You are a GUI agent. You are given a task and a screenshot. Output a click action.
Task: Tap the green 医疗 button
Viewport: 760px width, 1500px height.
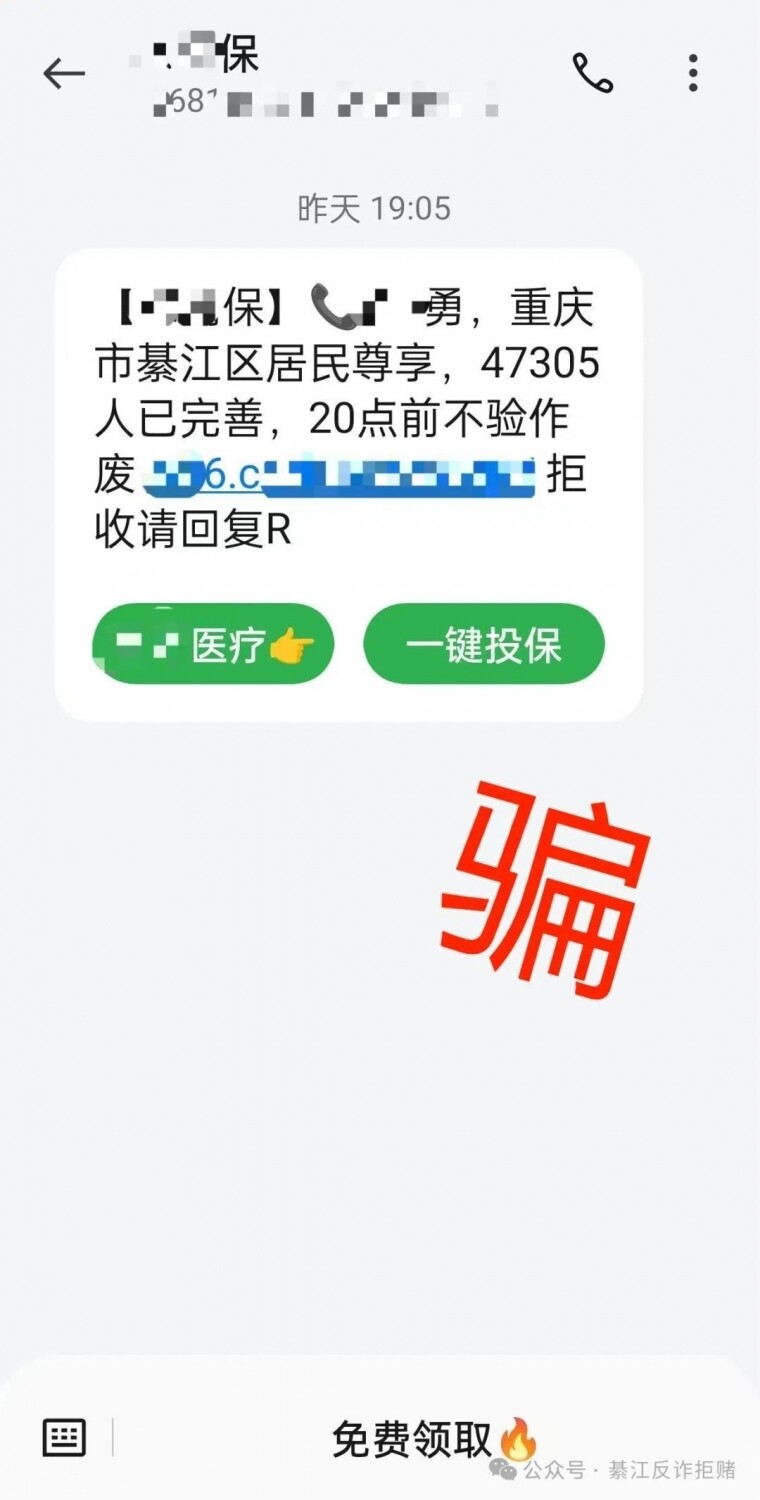pyautogui.click(x=213, y=647)
